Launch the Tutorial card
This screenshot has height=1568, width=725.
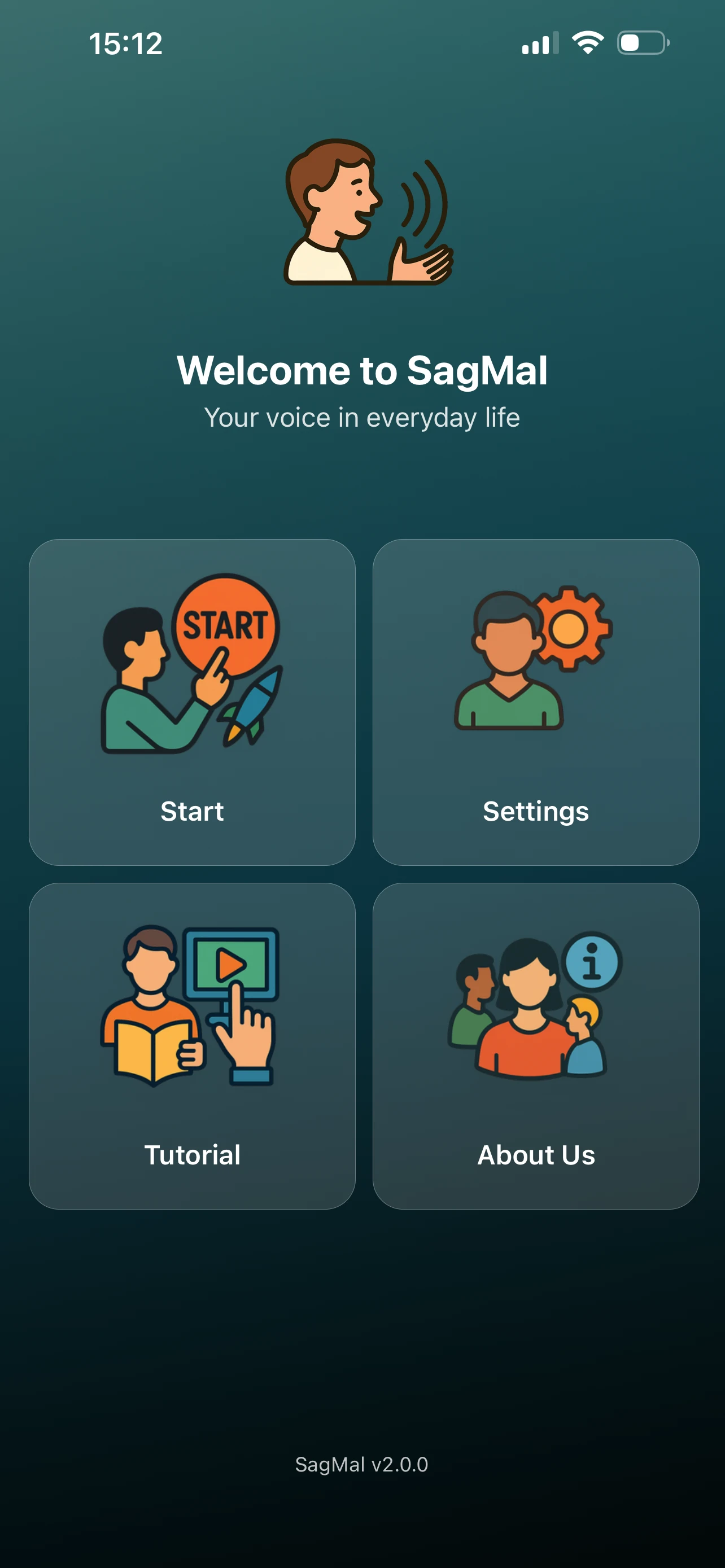(x=192, y=1045)
